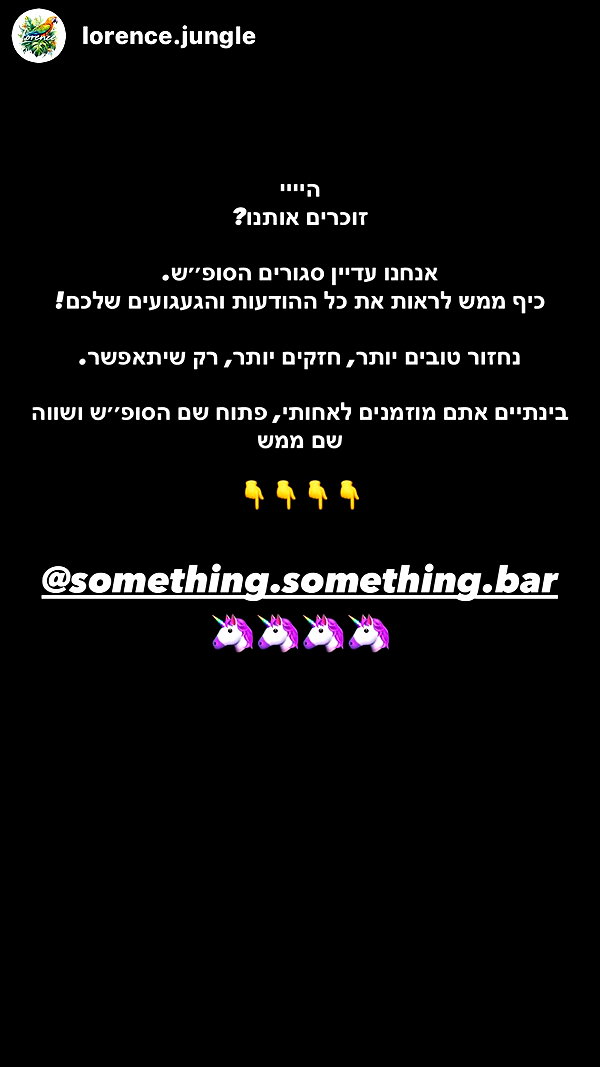Open the lorence.jungle profile picture
600x1067 pixels.
click(x=39, y=36)
